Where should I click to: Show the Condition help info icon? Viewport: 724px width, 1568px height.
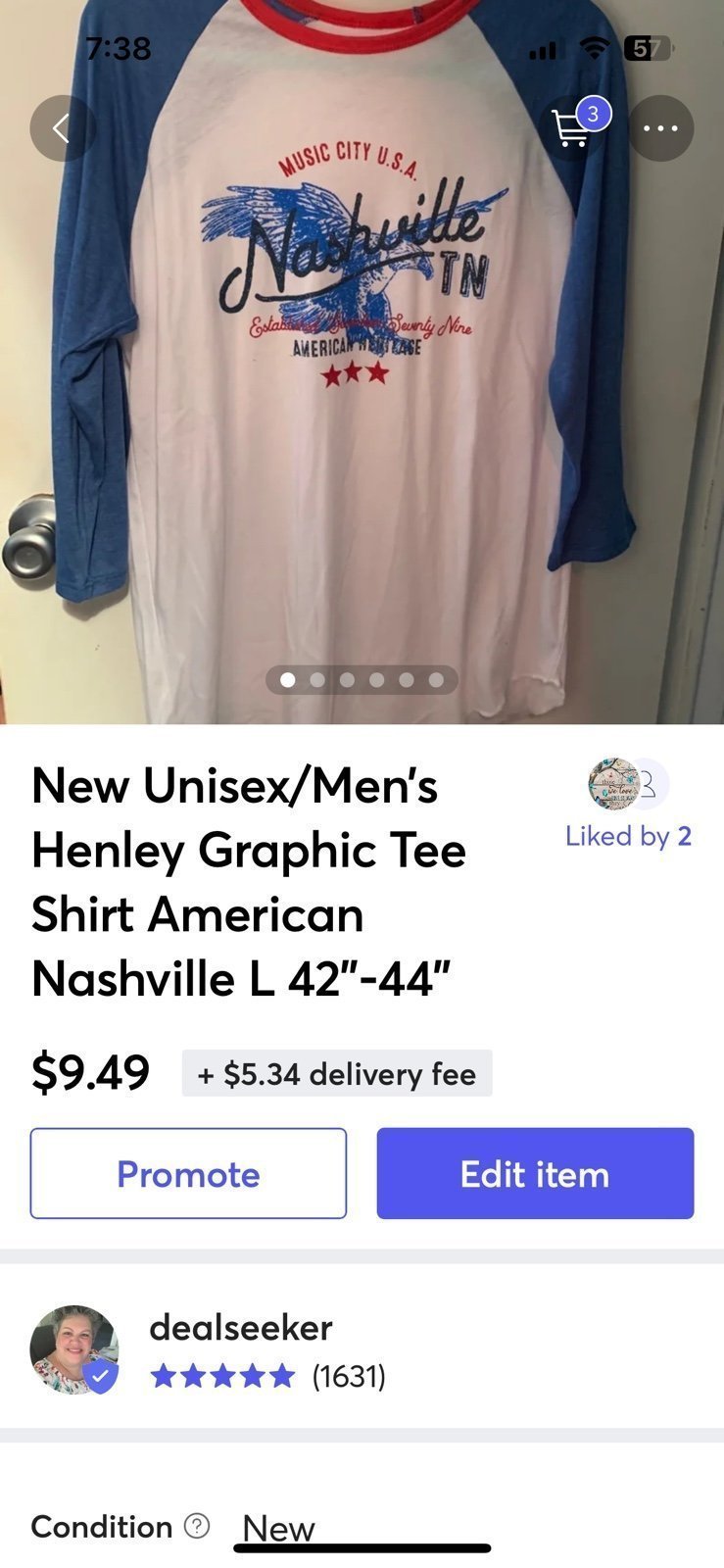(197, 1526)
